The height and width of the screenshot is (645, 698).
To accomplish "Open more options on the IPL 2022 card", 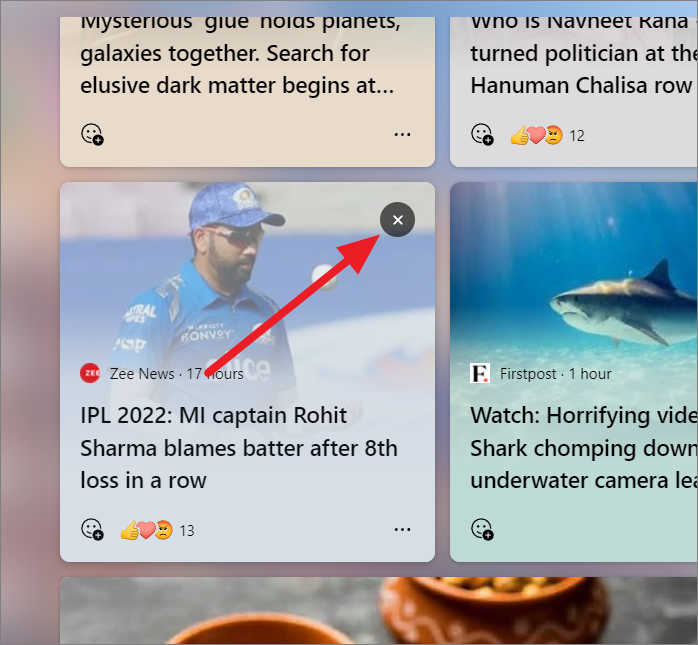I will click(x=402, y=529).
